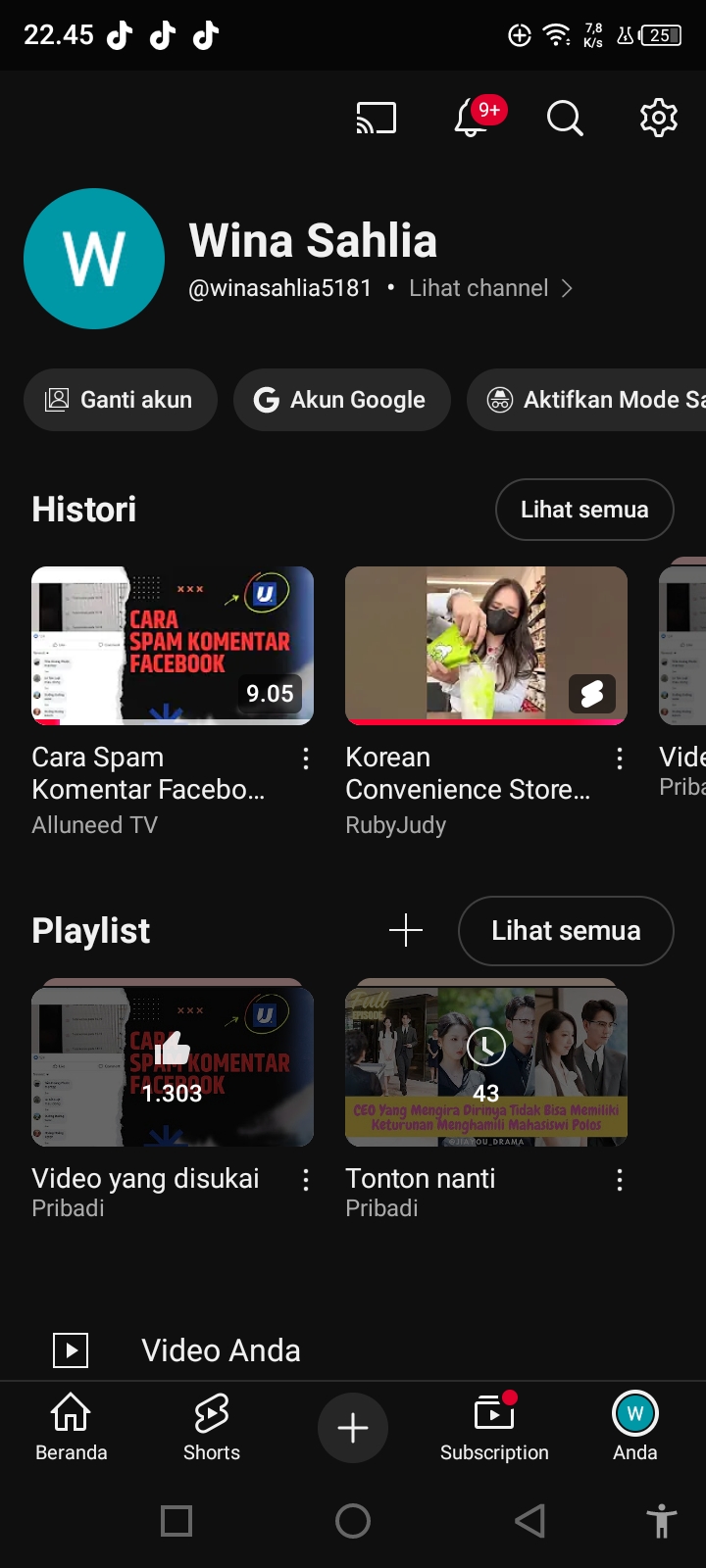Image resolution: width=706 pixels, height=1568 pixels.
Task: Open the Akun Google chip
Action: (x=341, y=400)
